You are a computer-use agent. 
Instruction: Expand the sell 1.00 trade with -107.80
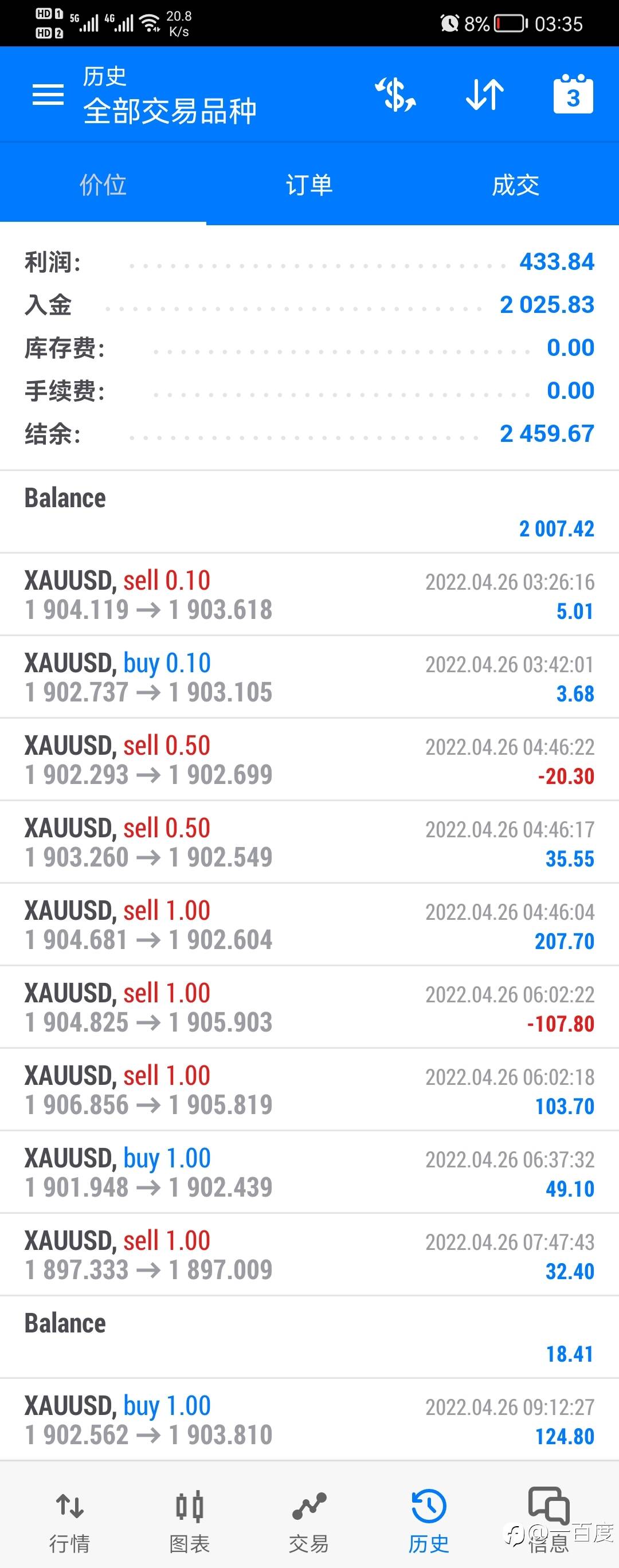click(309, 1008)
